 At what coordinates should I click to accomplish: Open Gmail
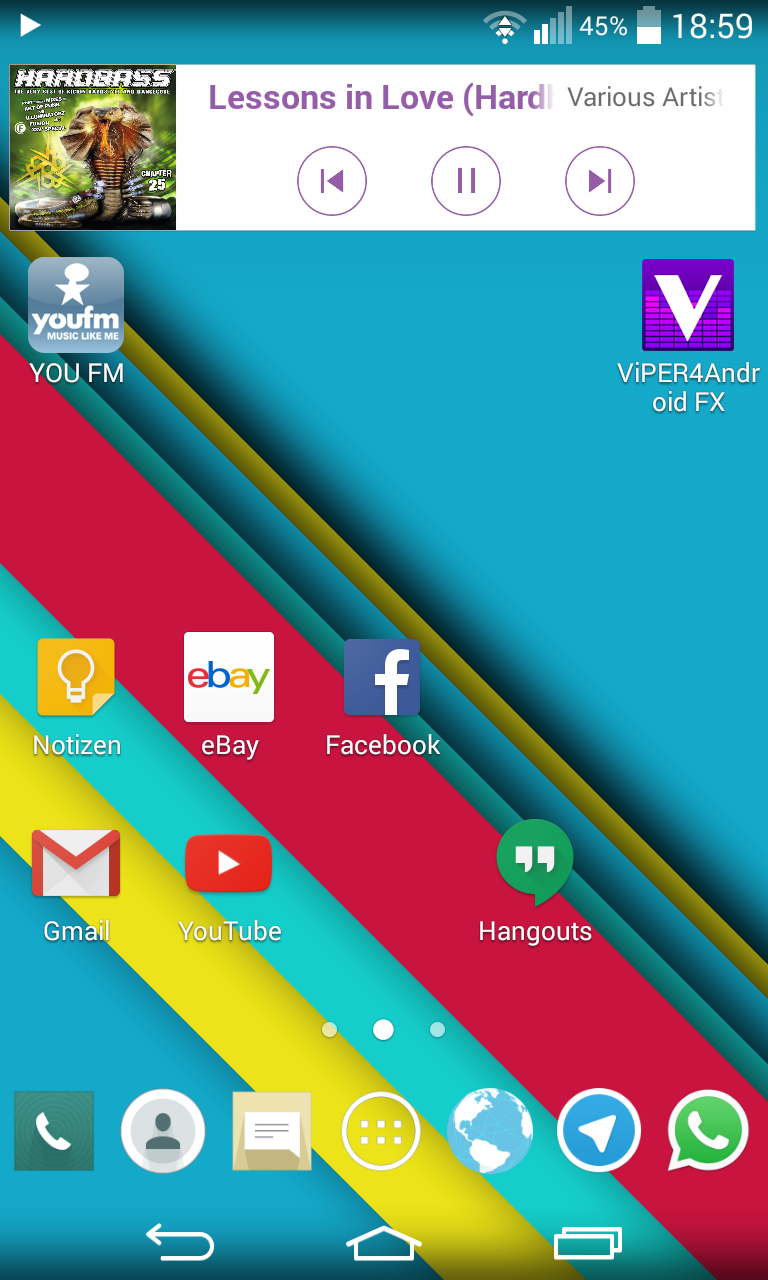click(x=76, y=864)
